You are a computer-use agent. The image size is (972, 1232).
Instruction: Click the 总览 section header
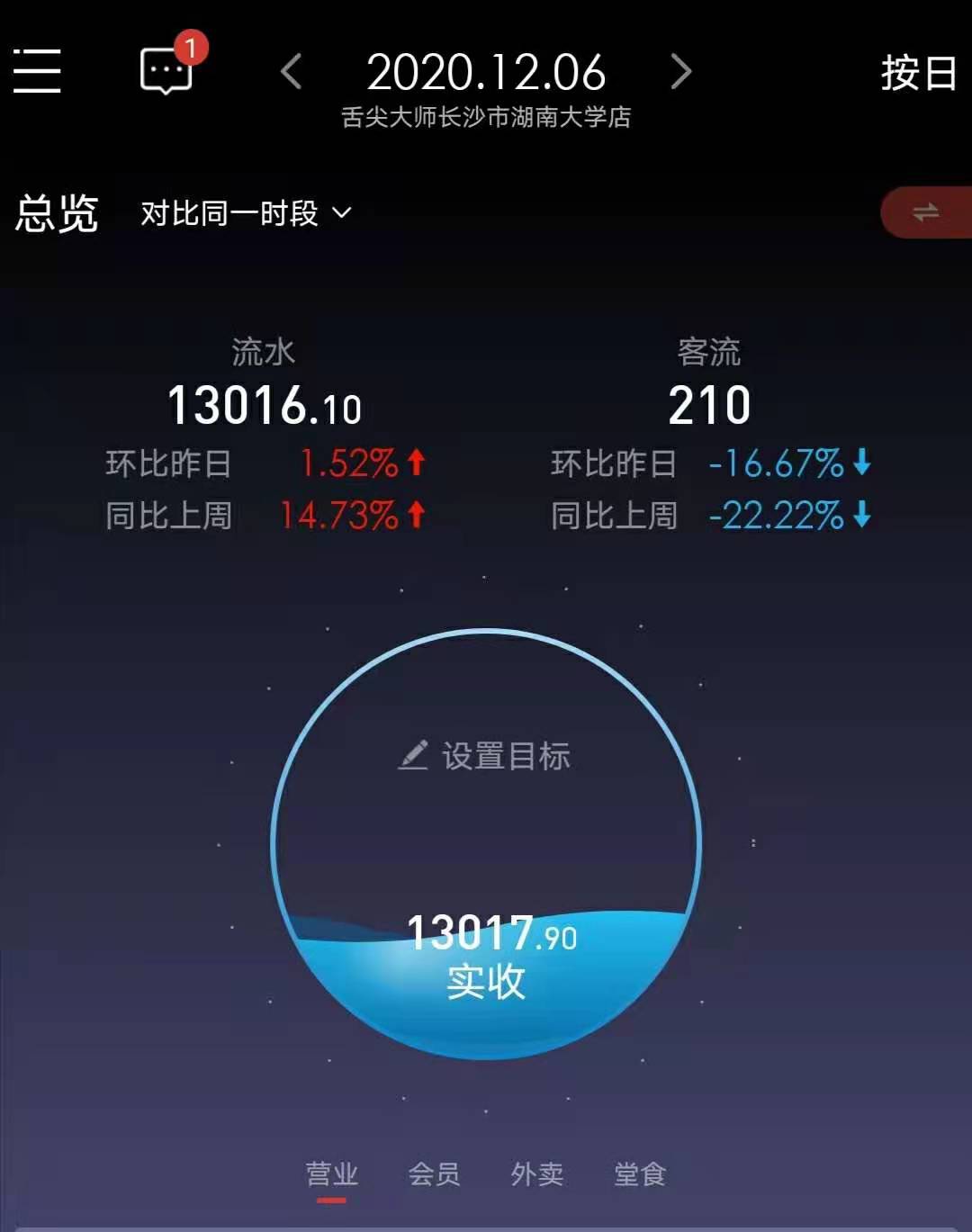pyautogui.click(x=57, y=212)
